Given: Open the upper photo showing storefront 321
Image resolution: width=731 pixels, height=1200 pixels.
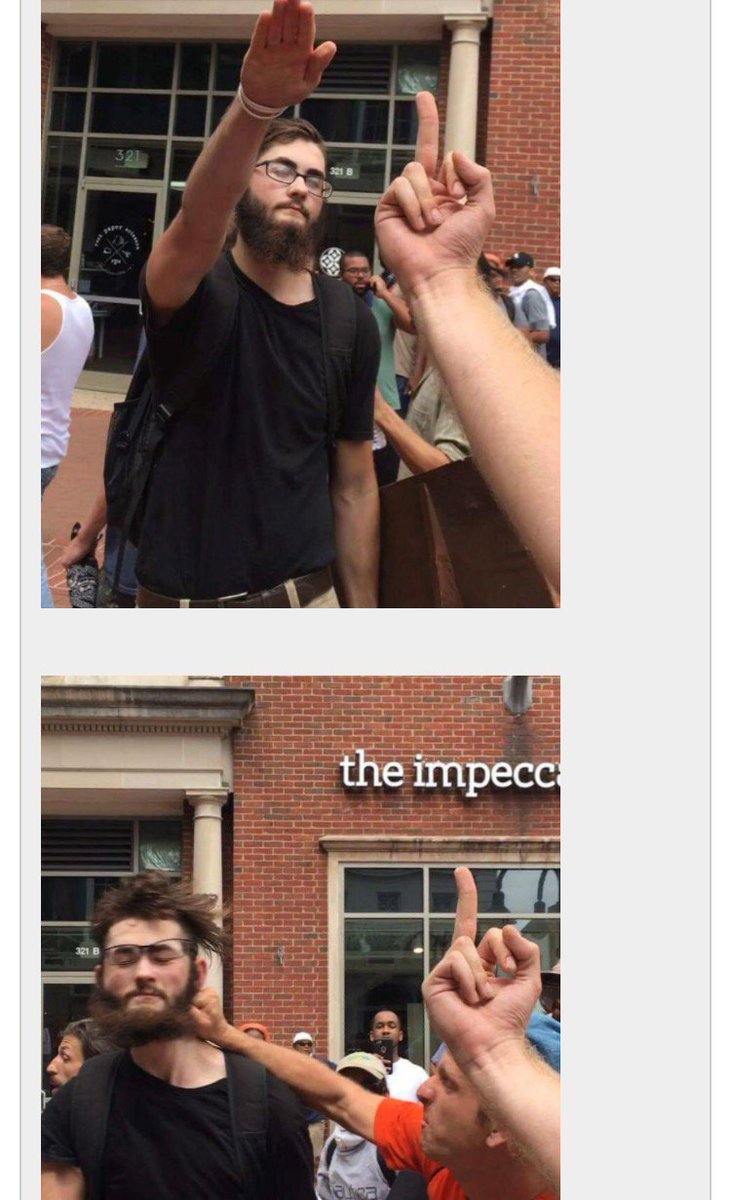Looking at the screenshot, I should 300,303.
